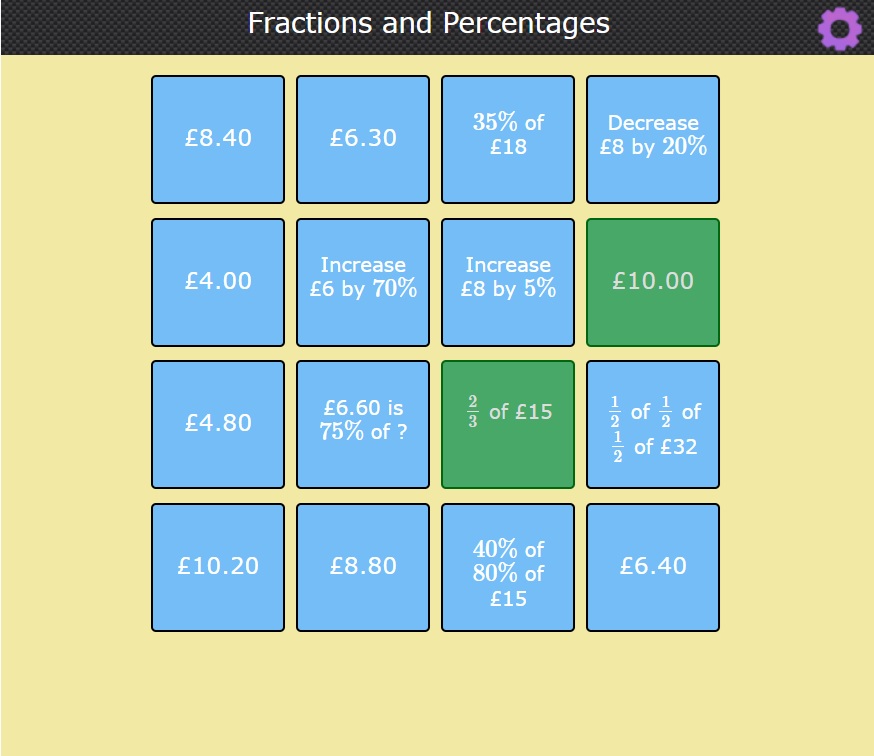Screen dimensions: 874x756
Task: Select £6.60 is 75% of ? tile
Action: click(363, 424)
